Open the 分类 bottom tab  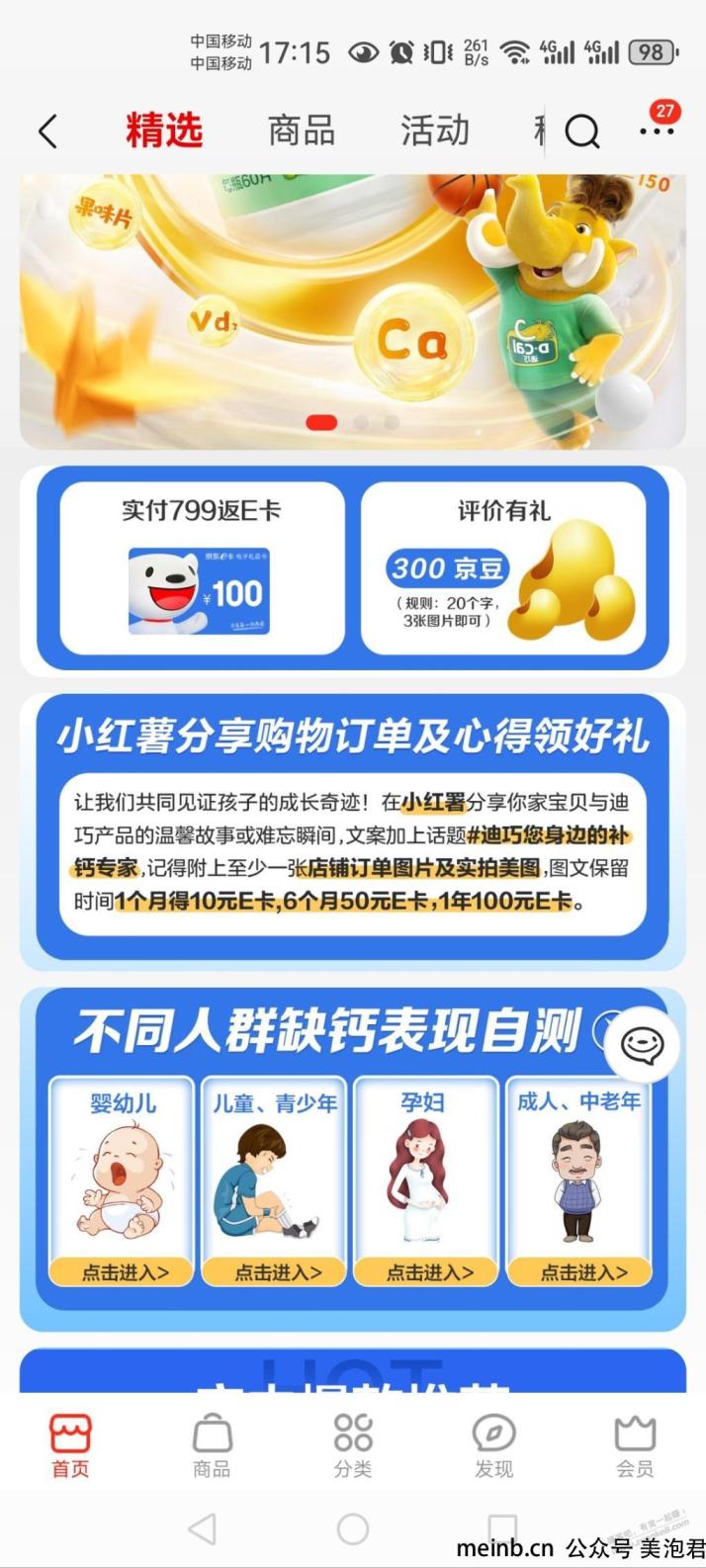click(x=353, y=1444)
